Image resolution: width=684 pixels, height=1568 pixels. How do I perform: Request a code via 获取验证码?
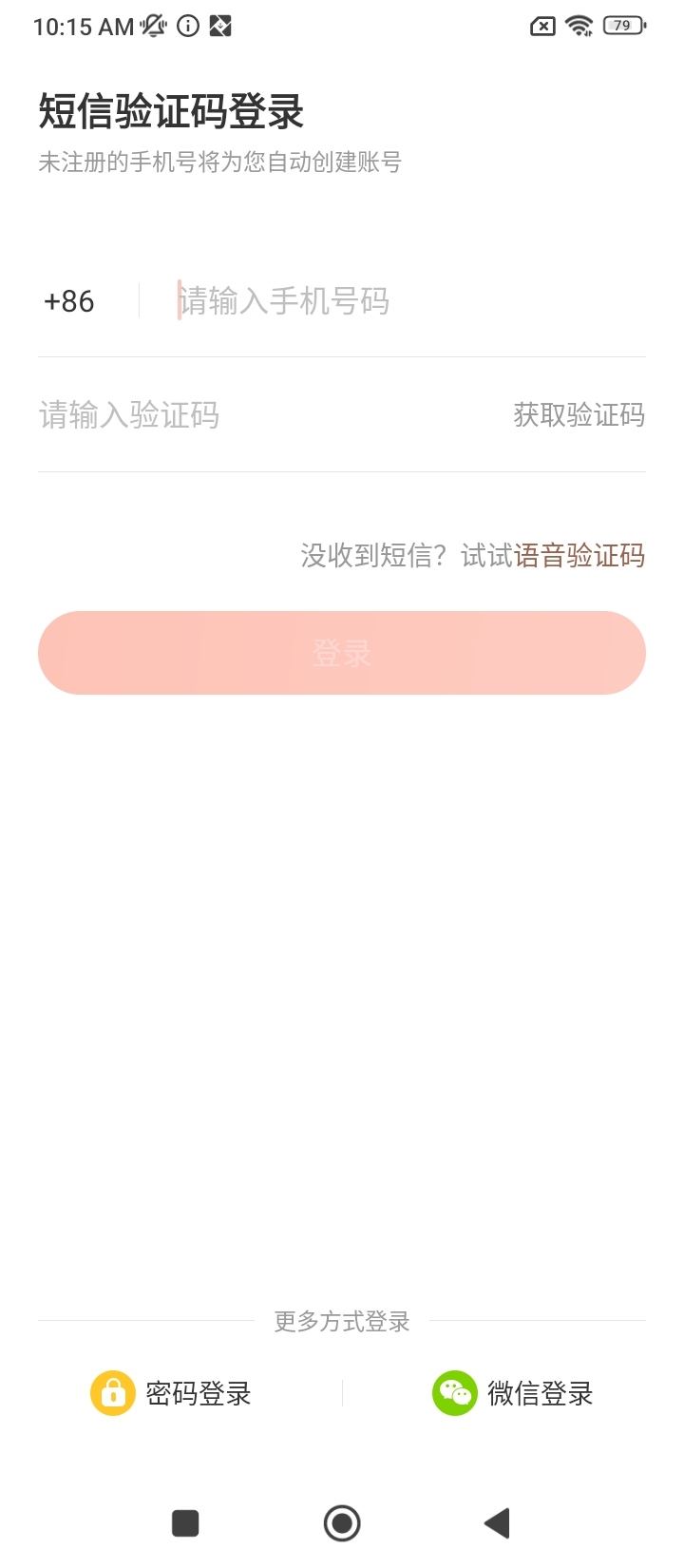tap(579, 415)
